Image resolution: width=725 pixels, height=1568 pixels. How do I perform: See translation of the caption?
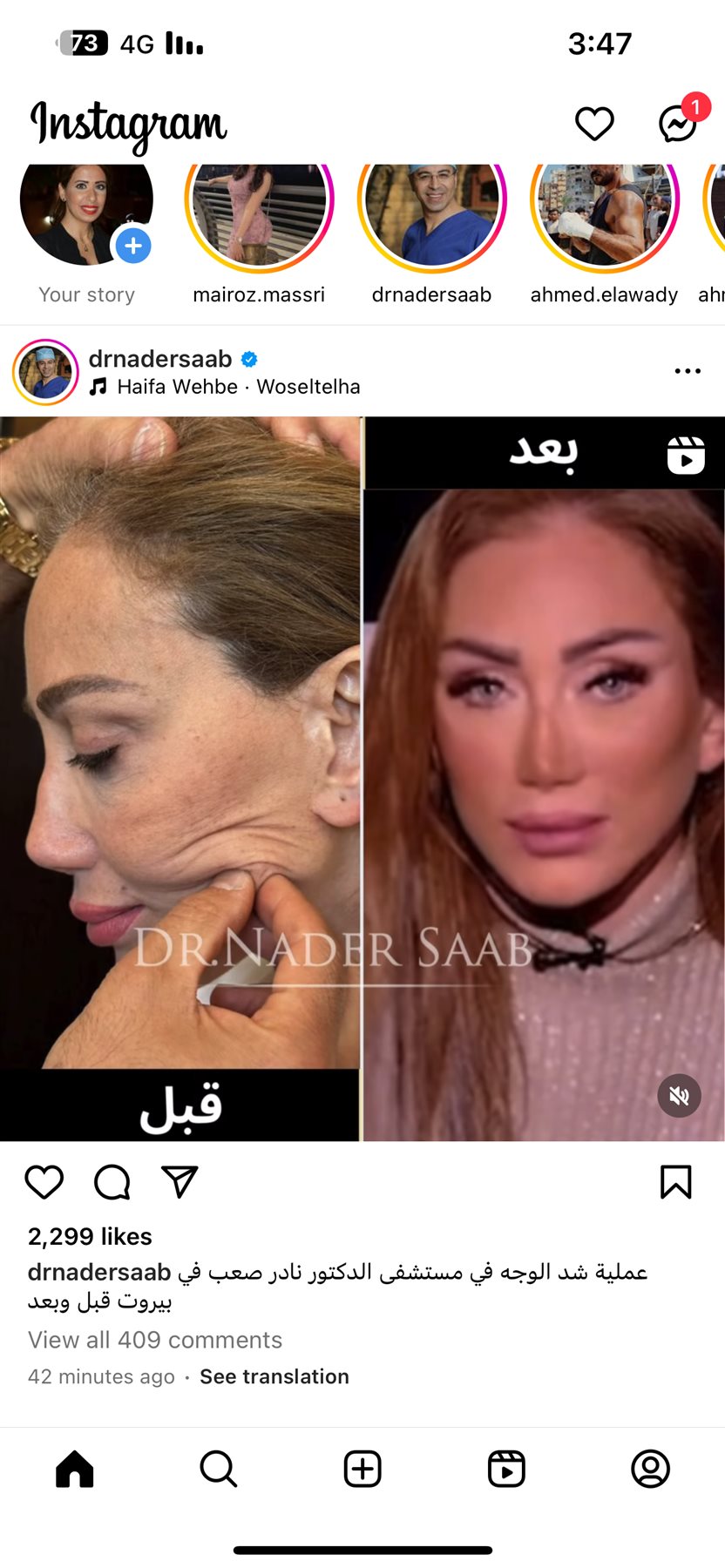(x=274, y=1376)
